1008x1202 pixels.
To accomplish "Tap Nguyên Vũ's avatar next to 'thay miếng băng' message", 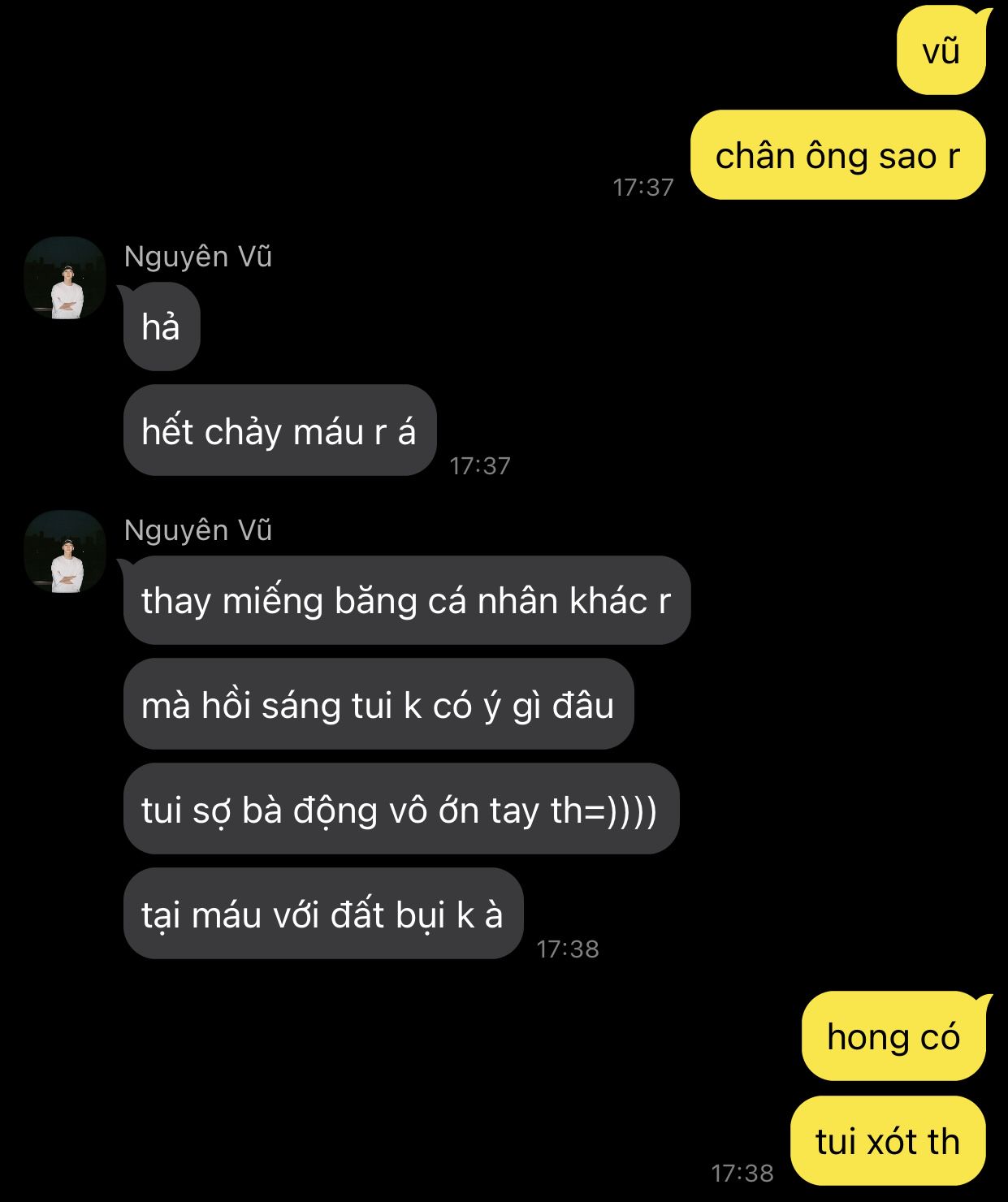I will click(65, 551).
